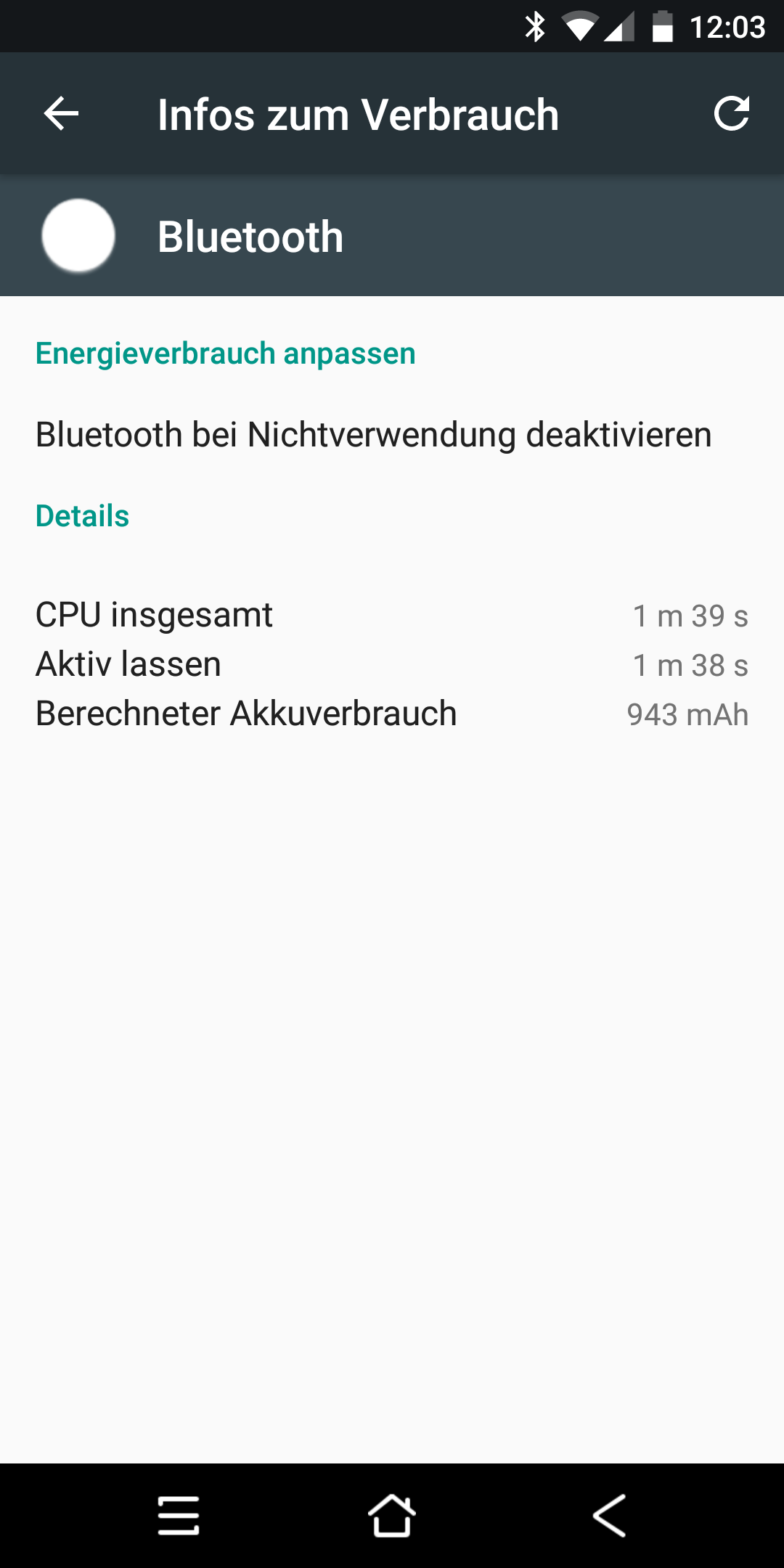Screen dimensions: 784x1568
Task: Tap the clock showing 12:03
Action: point(729,26)
